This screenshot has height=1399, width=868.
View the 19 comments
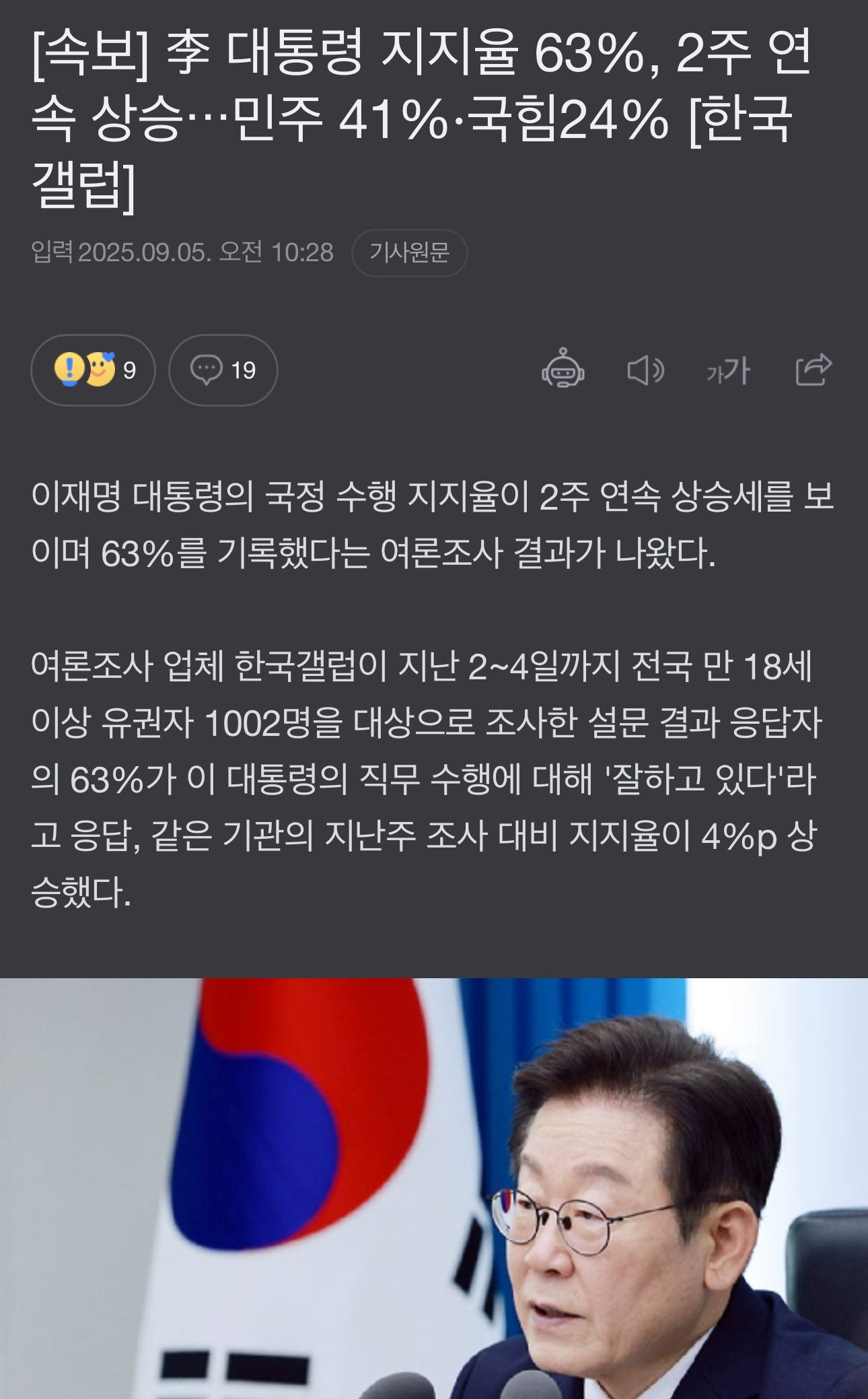[x=223, y=370]
